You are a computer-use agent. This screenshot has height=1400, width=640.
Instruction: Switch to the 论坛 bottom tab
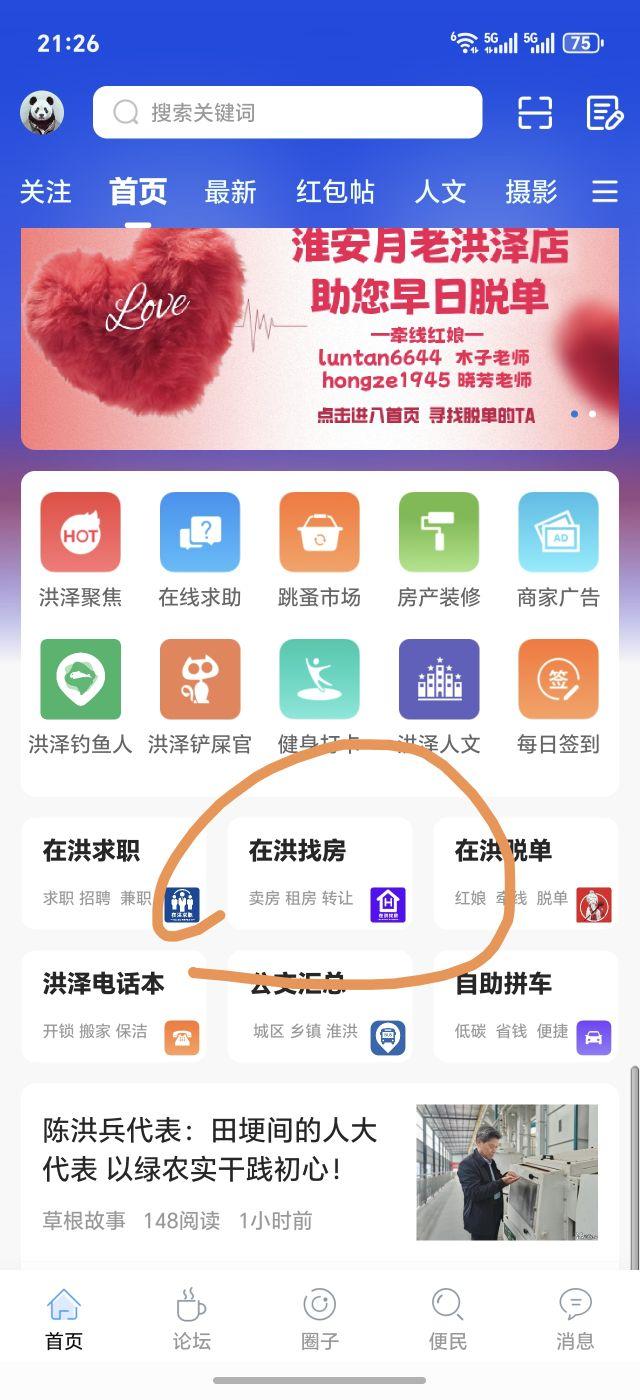191,1320
